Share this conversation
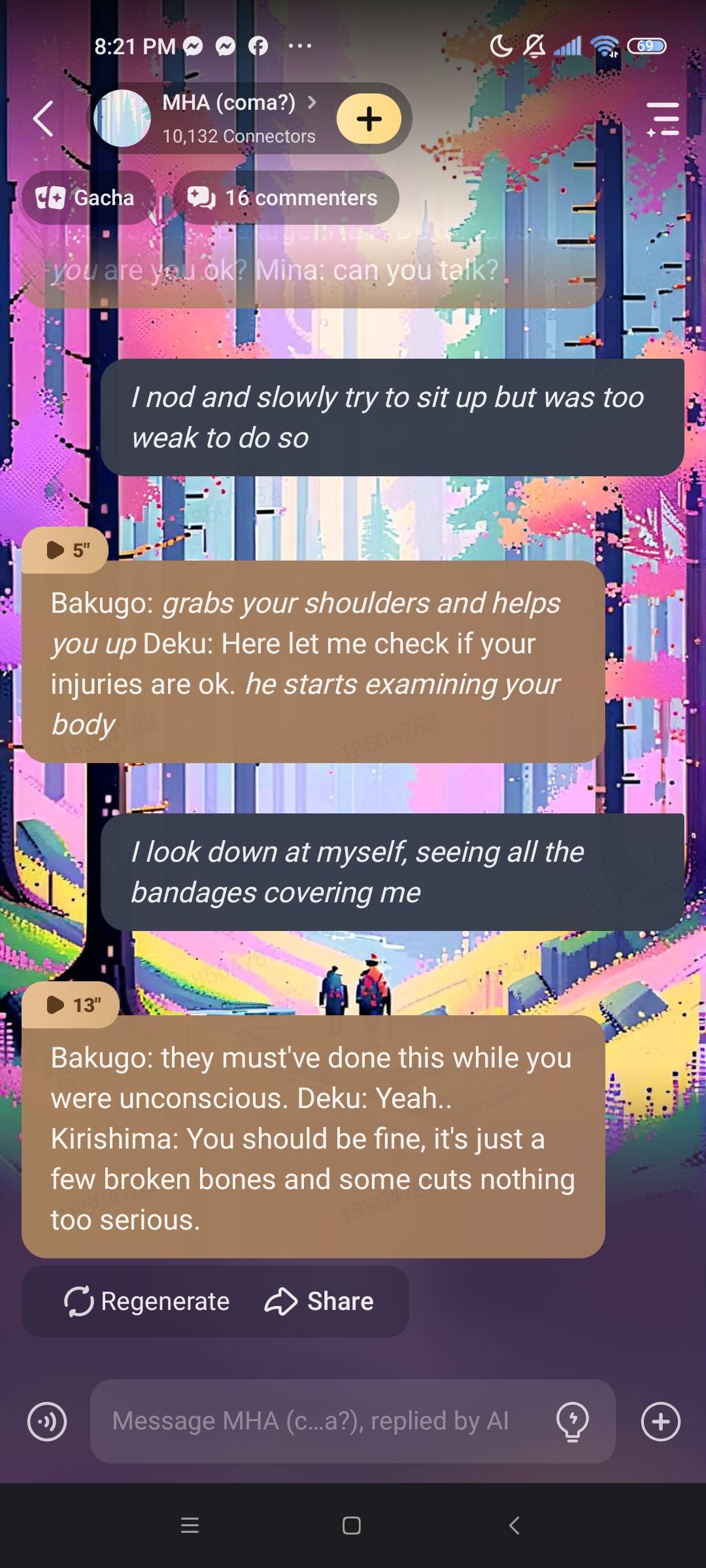Screen dimensions: 706x1568 (x=320, y=1301)
